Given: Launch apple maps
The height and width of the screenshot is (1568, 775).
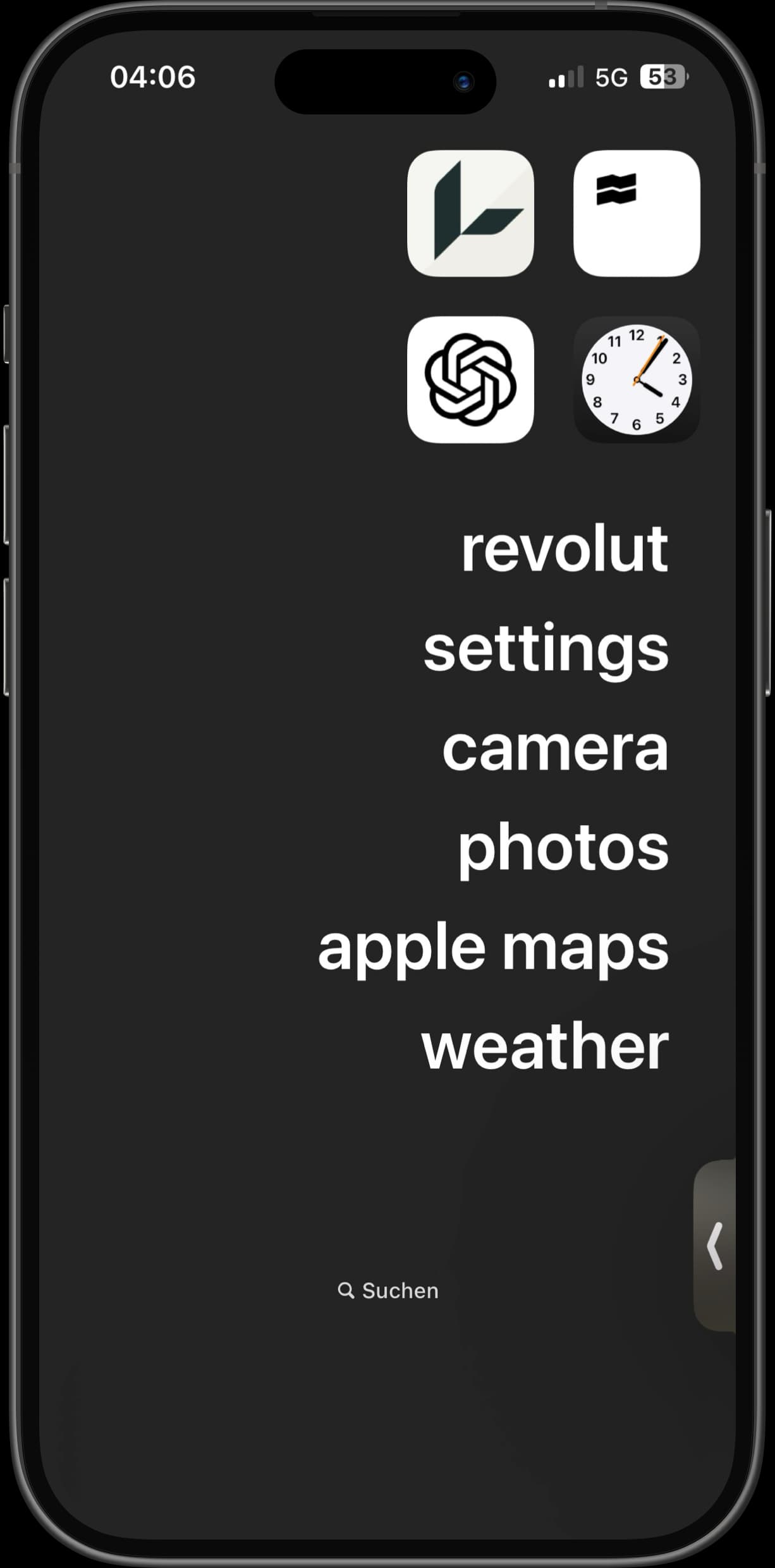Looking at the screenshot, I should click(x=492, y=947).
